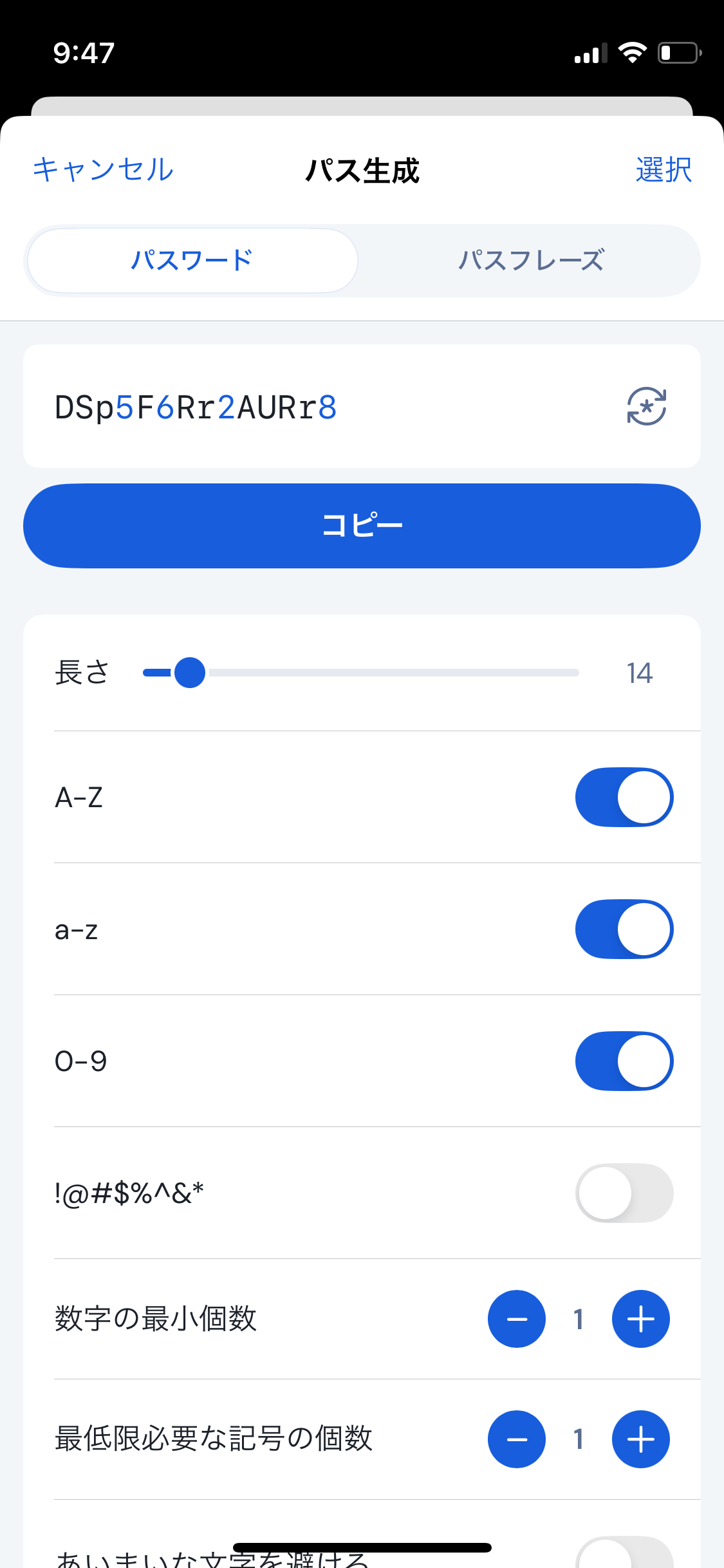Disable the A-Z uppercase toggle

coord(624,797)
